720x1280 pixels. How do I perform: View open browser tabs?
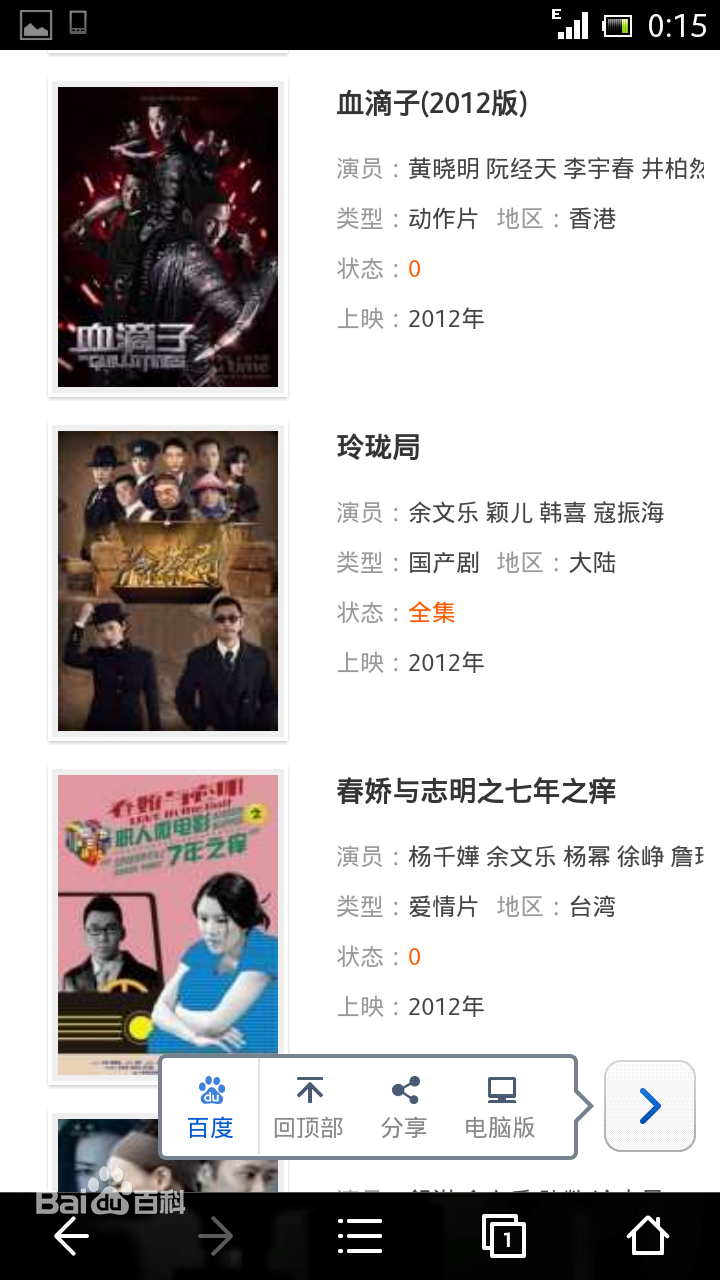[504, 1237]
